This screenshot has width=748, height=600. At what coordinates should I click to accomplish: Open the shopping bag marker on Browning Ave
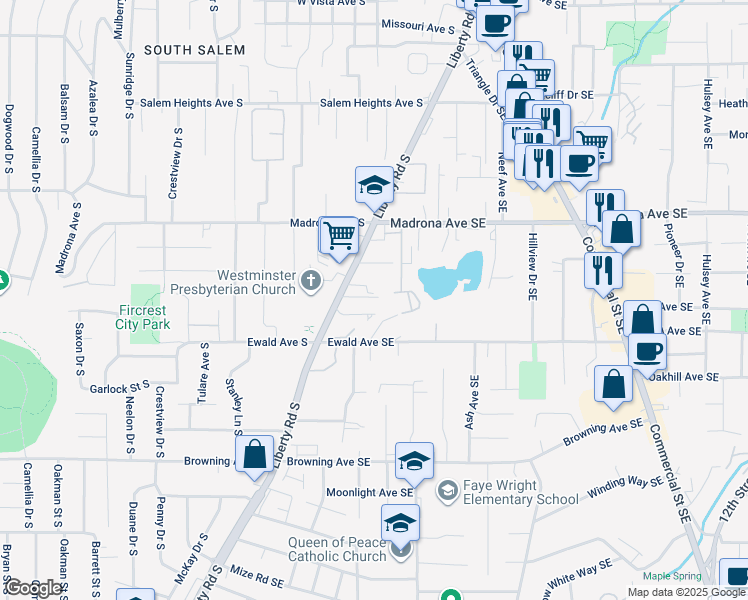pyautogui.click(x=256, y=454)
